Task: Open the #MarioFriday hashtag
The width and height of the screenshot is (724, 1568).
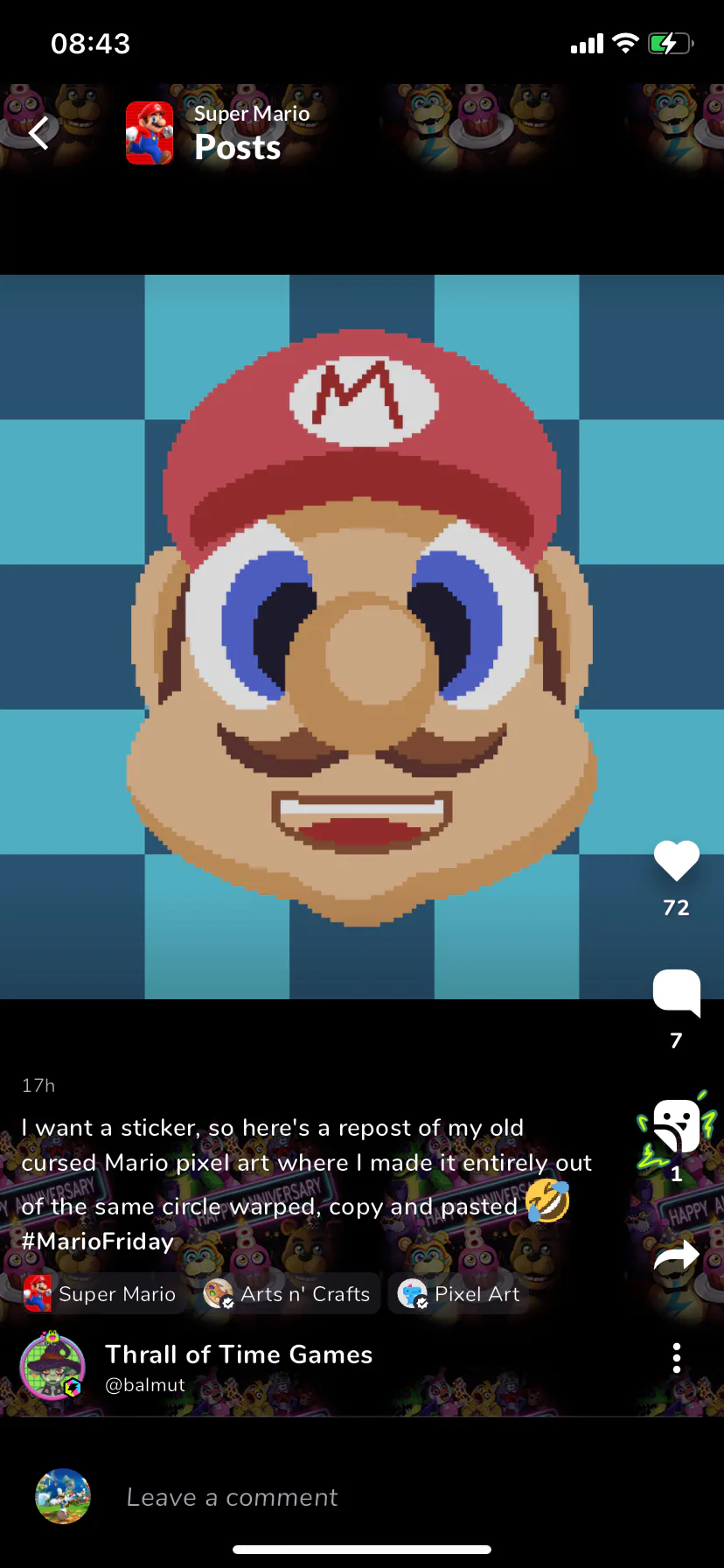Action: pyautogui.click(x=98, y=1242)
